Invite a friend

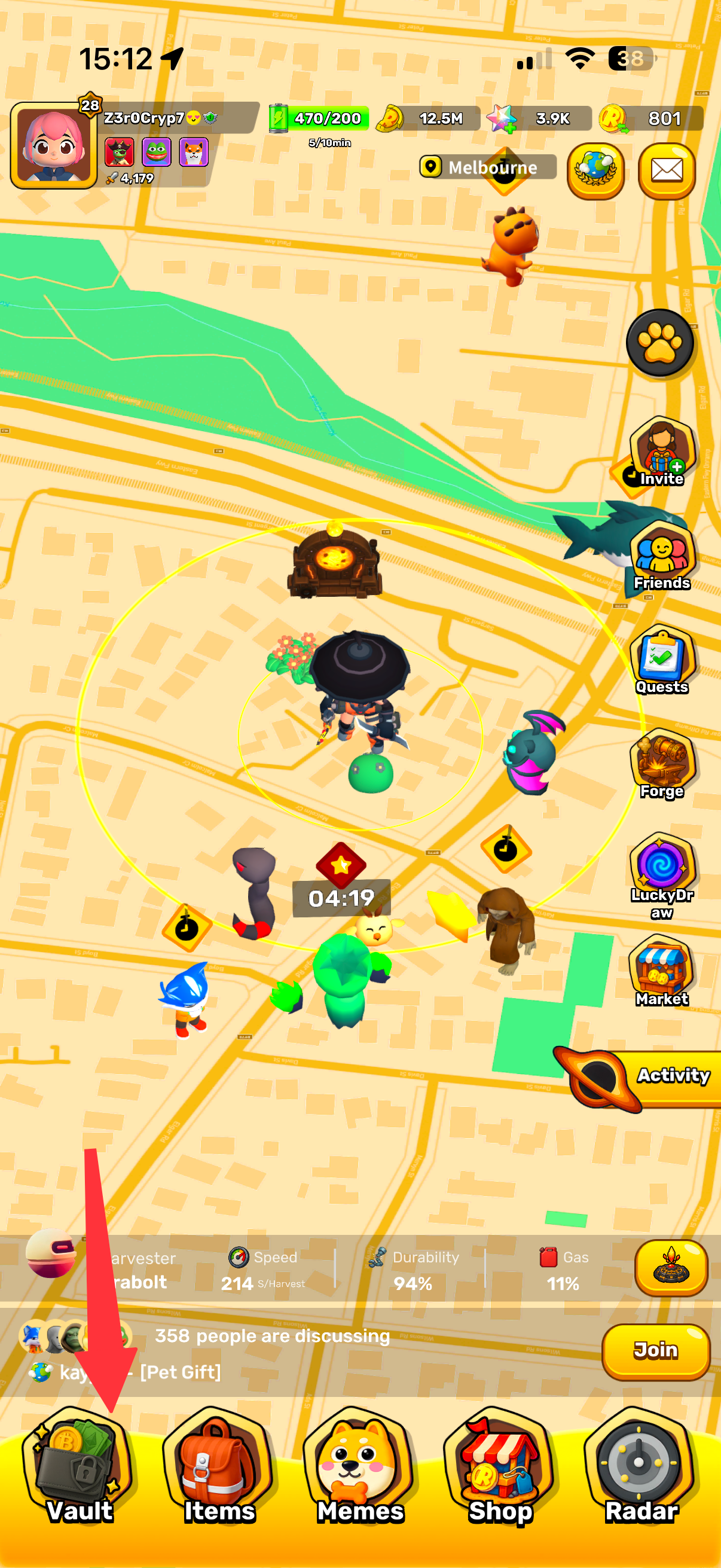pyautogui.click(x=662, y=452)
